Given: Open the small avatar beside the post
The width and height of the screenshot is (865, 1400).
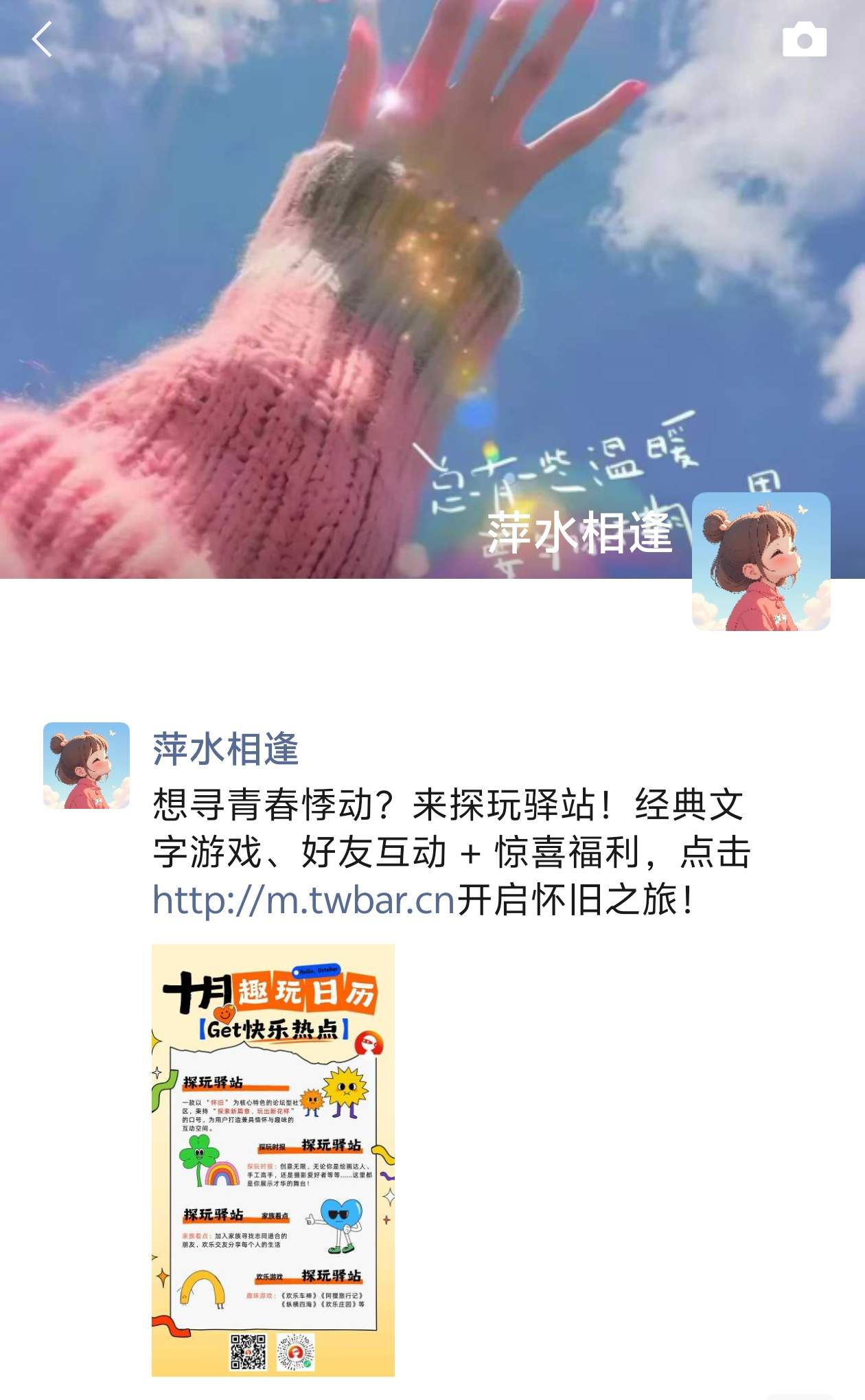Looking at the screenshot, I should 86,765.
